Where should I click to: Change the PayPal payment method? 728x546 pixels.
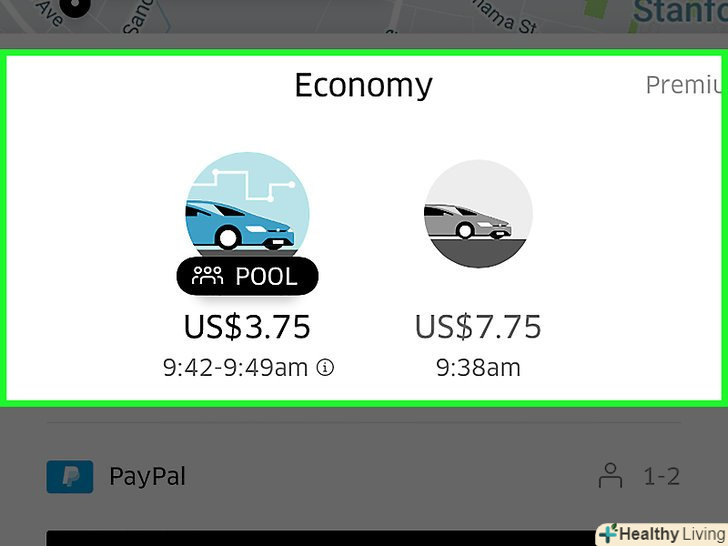[117, 477]
